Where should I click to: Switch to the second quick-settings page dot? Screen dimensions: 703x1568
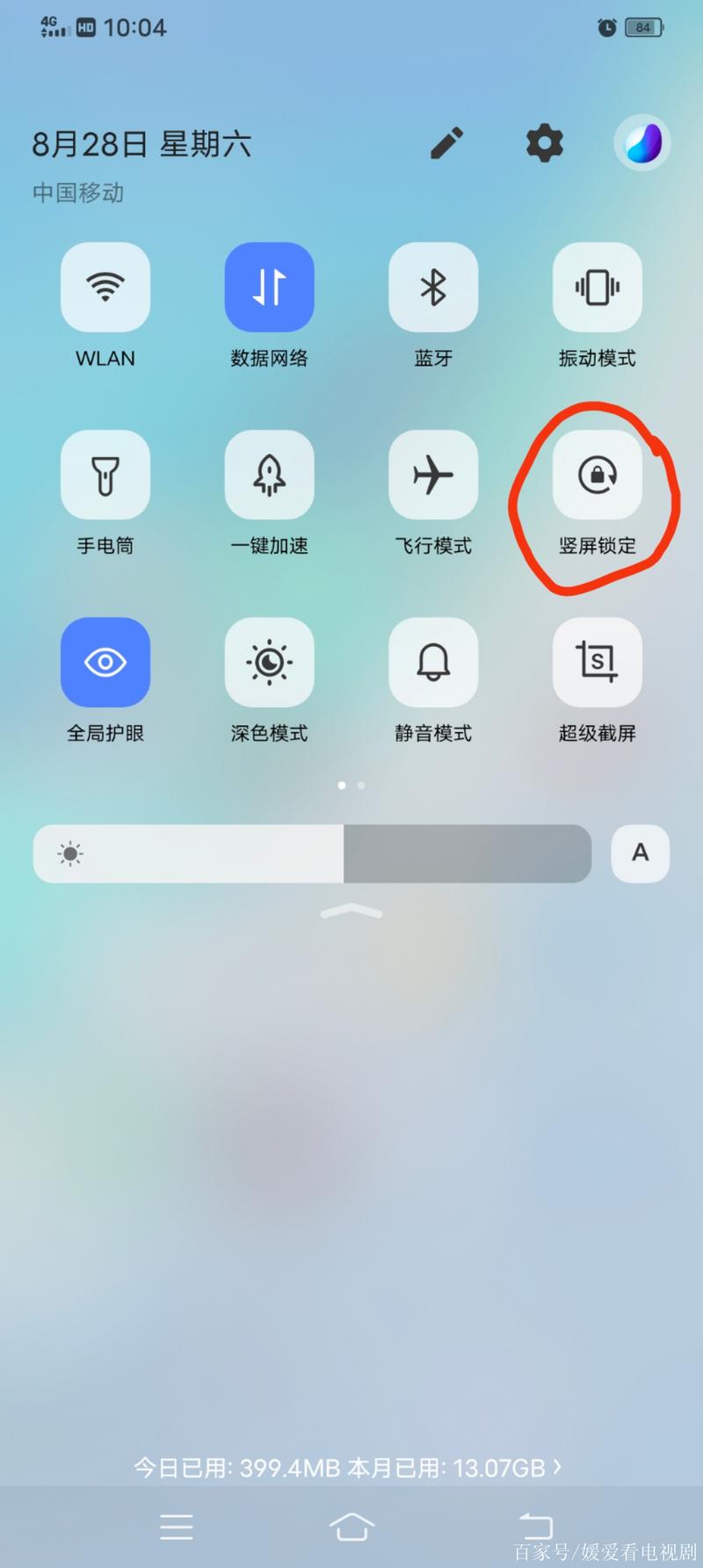(x=360, y=786)
